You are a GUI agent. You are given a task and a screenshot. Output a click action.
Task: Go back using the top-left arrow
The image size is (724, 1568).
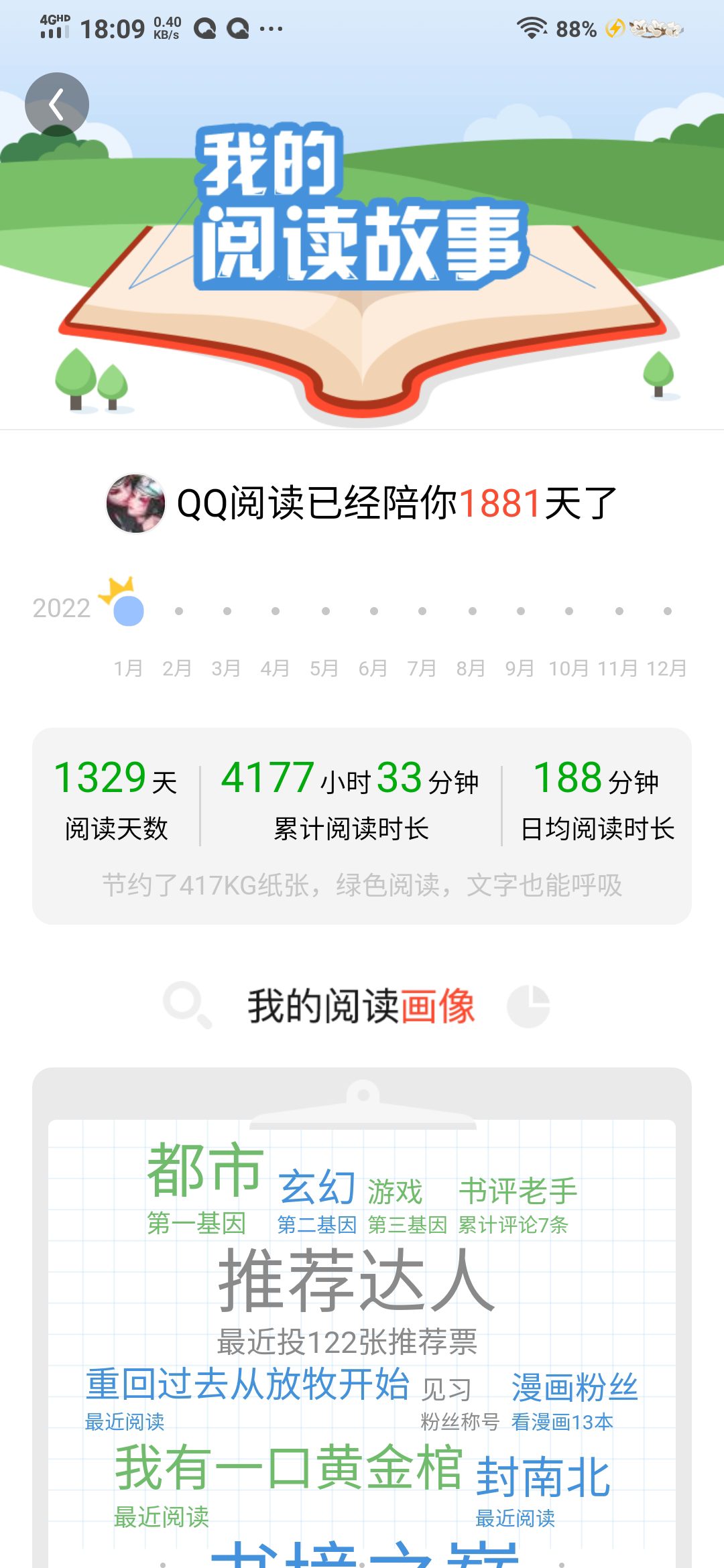pyautogui.click(x=57, y=105)
